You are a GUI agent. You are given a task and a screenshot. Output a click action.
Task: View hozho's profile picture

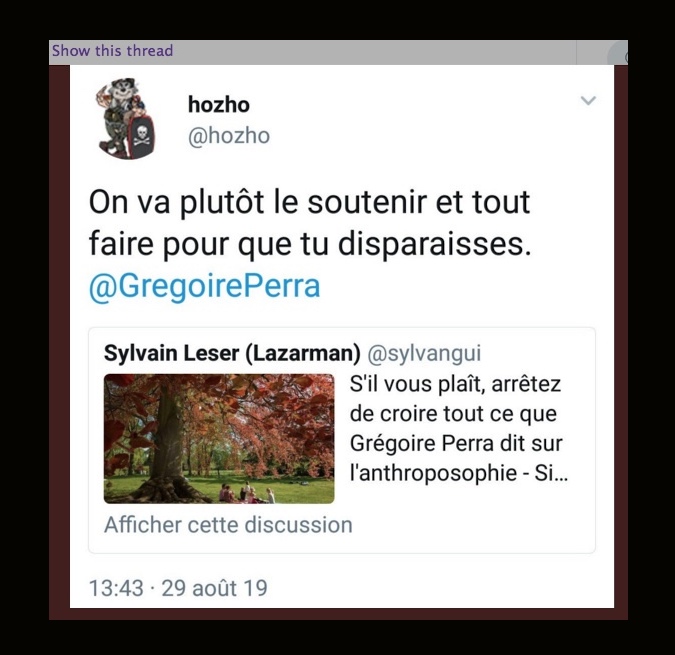coord(127,119)
